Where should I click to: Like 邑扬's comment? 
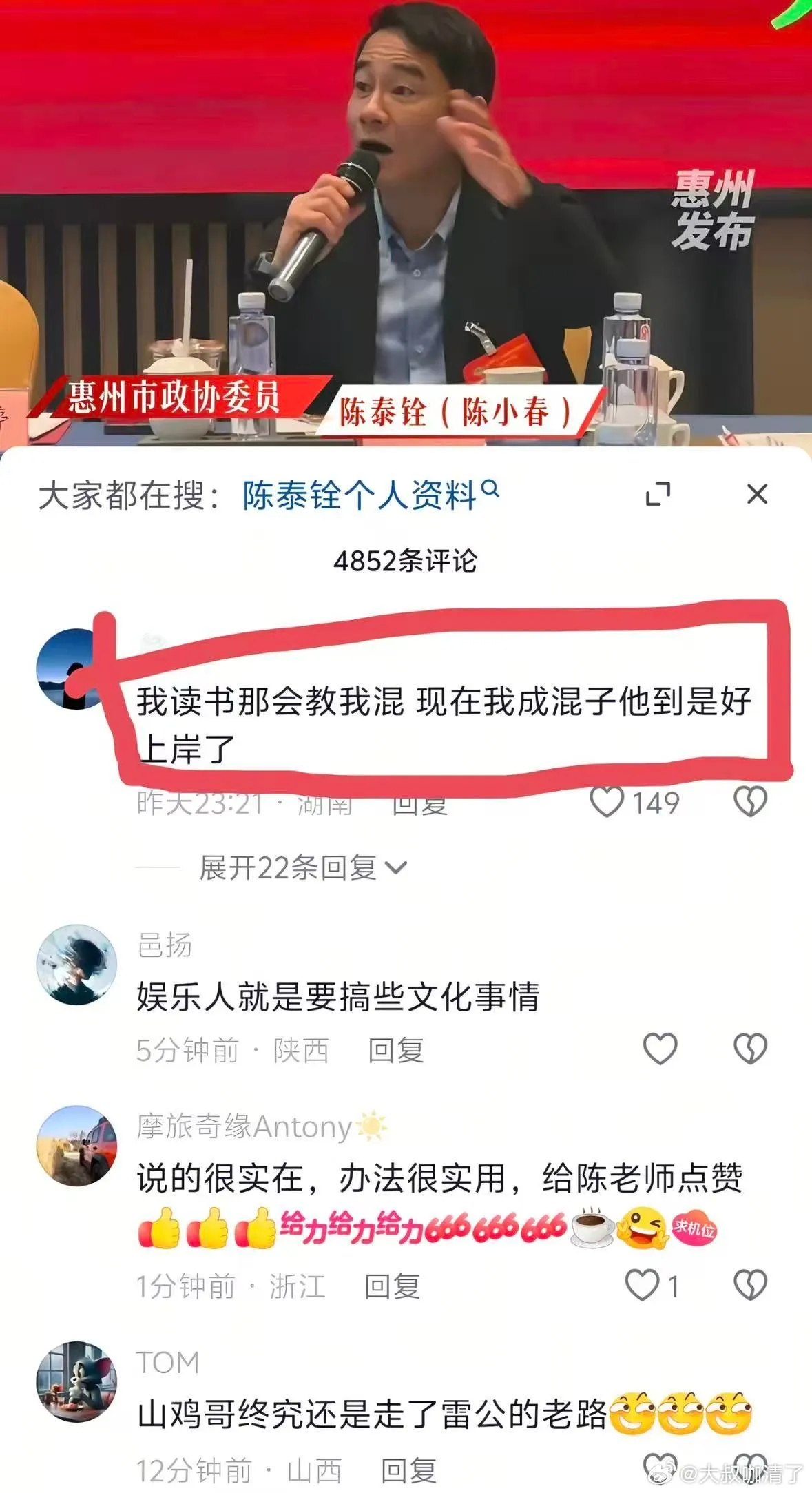coord(660,1049)
